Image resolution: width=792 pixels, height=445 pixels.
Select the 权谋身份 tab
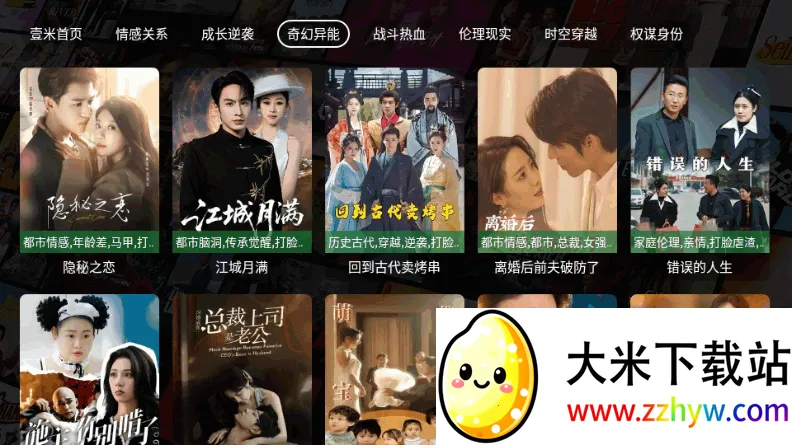(657, 34)
